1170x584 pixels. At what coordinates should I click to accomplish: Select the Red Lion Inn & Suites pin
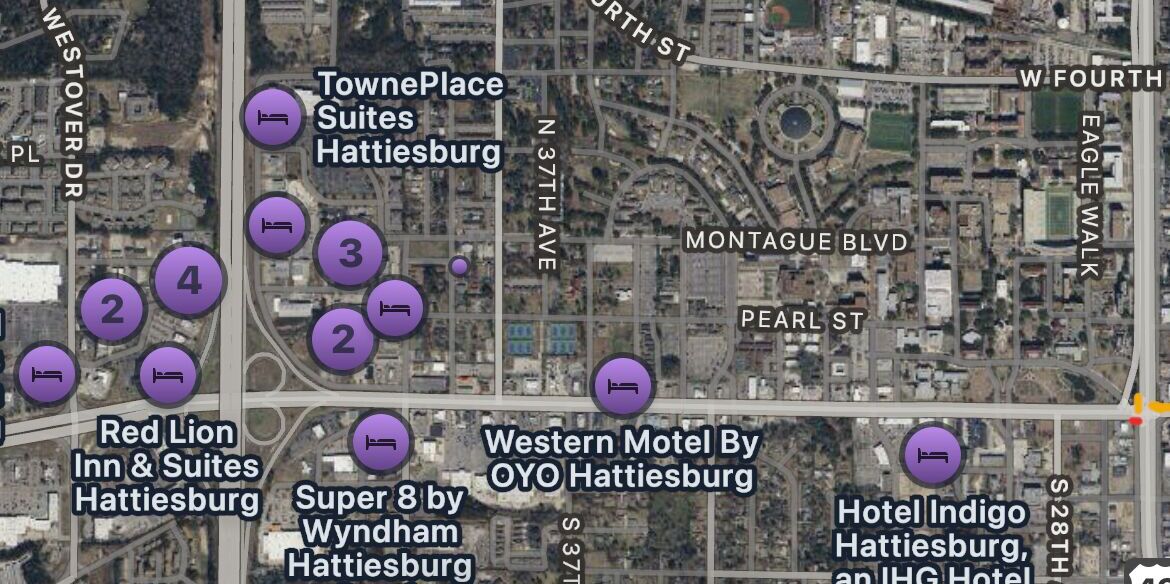[168, 375]
